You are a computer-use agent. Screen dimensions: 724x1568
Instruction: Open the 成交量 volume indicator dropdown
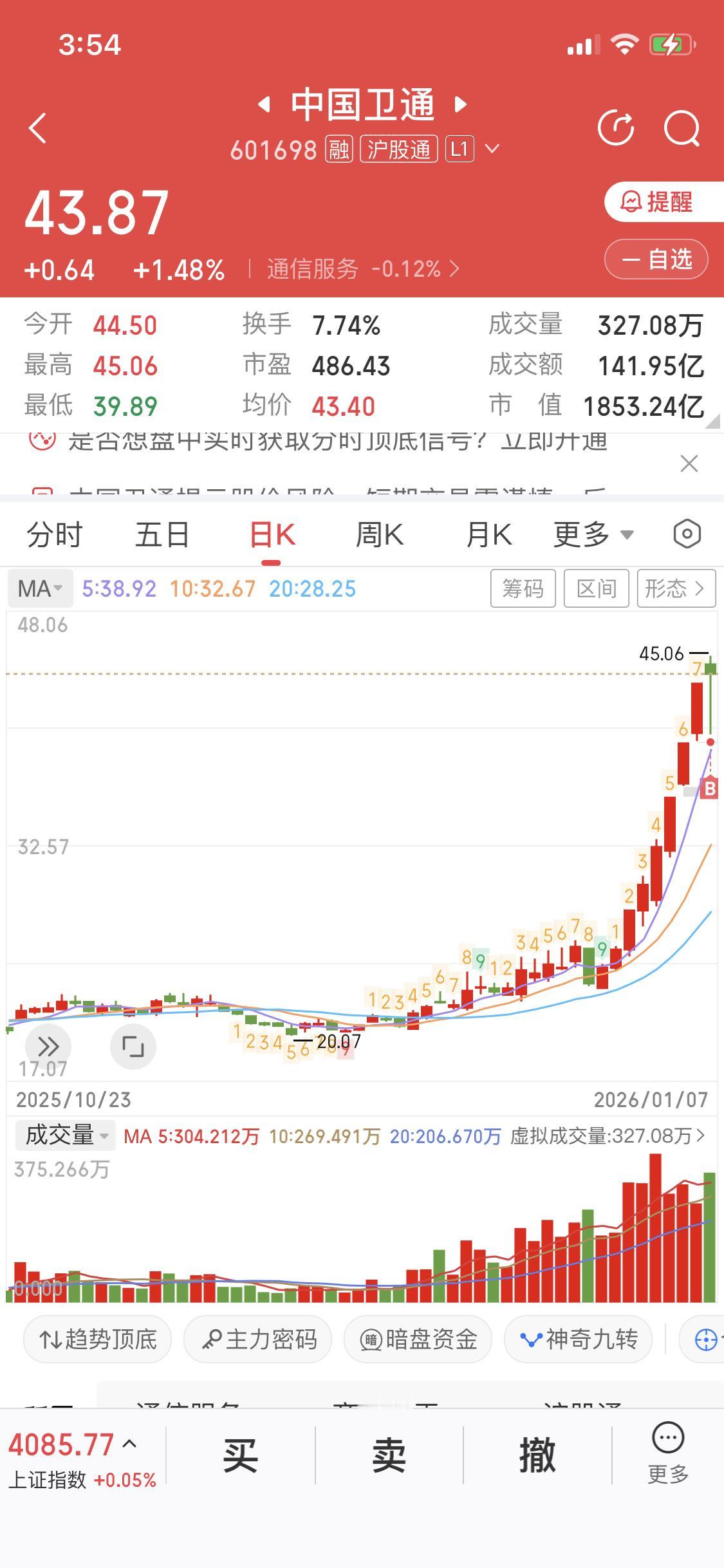pyautogui.click(x=63, y=1135)
